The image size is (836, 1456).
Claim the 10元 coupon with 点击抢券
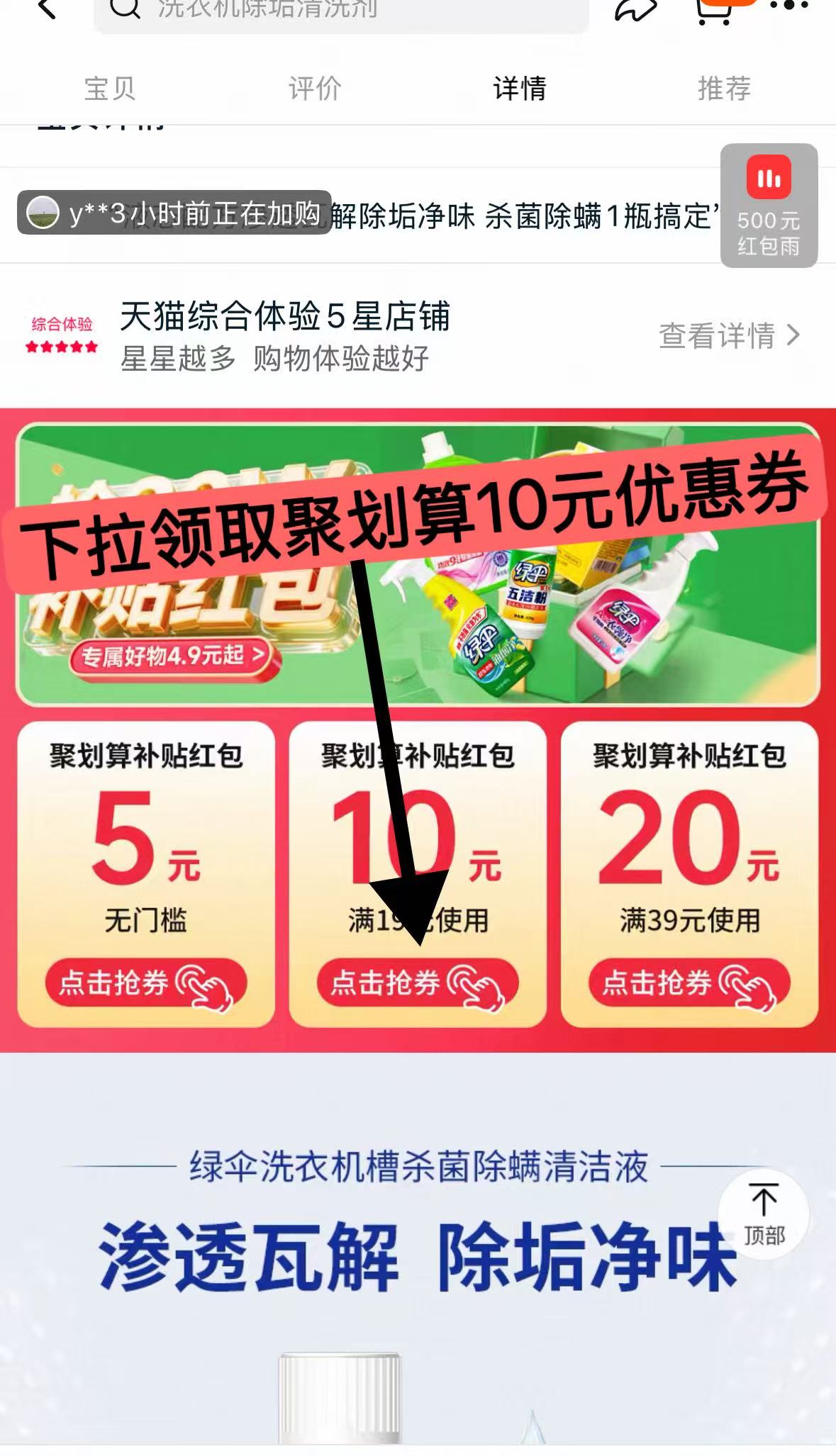(418, 984)
